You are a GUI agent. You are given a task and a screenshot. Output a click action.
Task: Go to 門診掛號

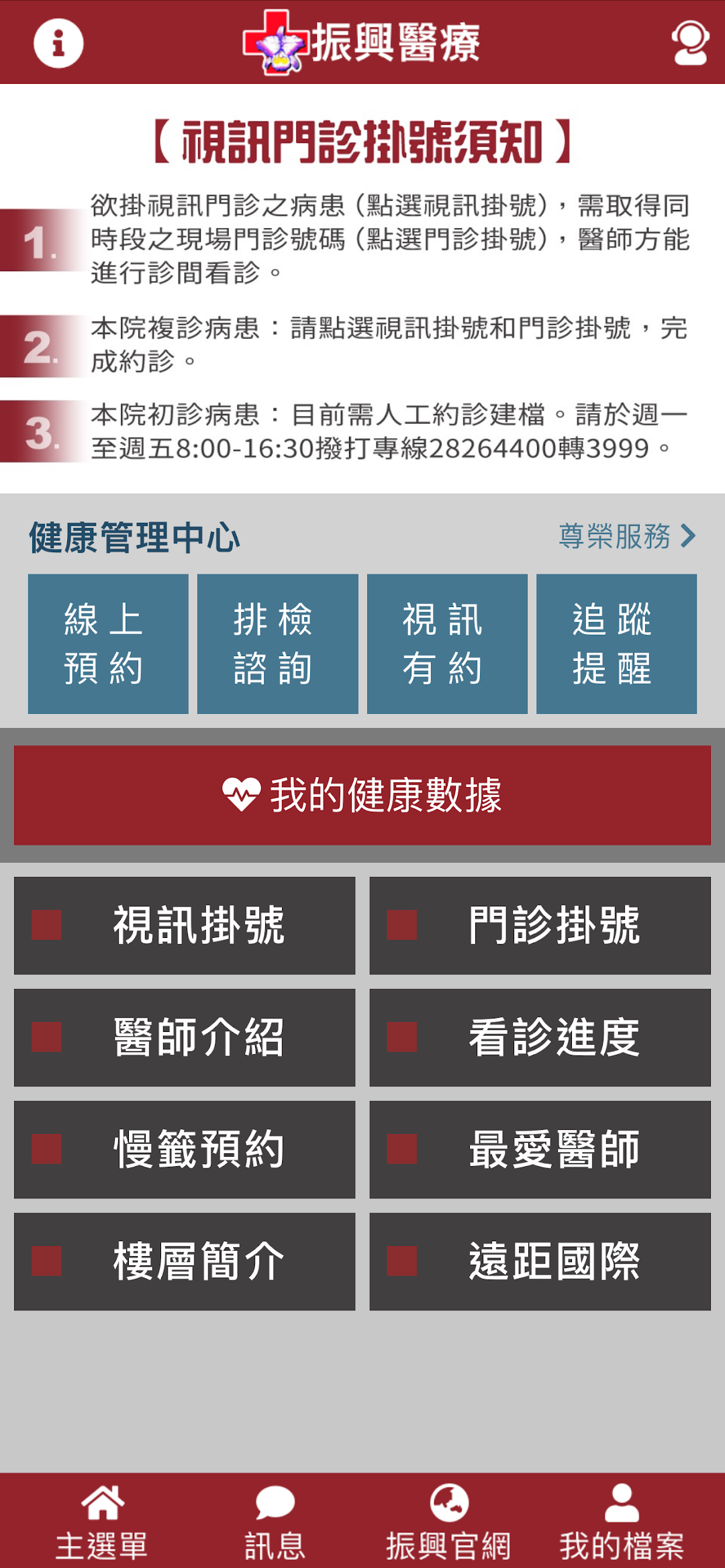click(540, 925)
